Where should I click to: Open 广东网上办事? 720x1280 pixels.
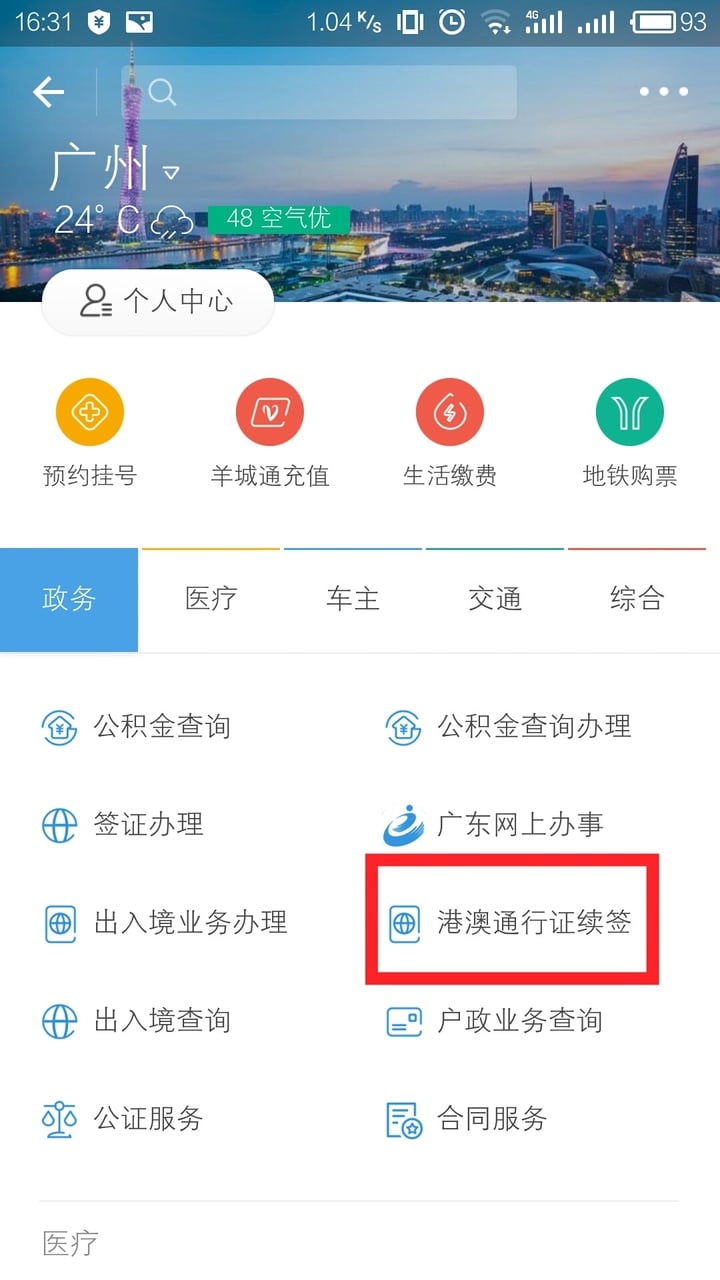[495, 825]
